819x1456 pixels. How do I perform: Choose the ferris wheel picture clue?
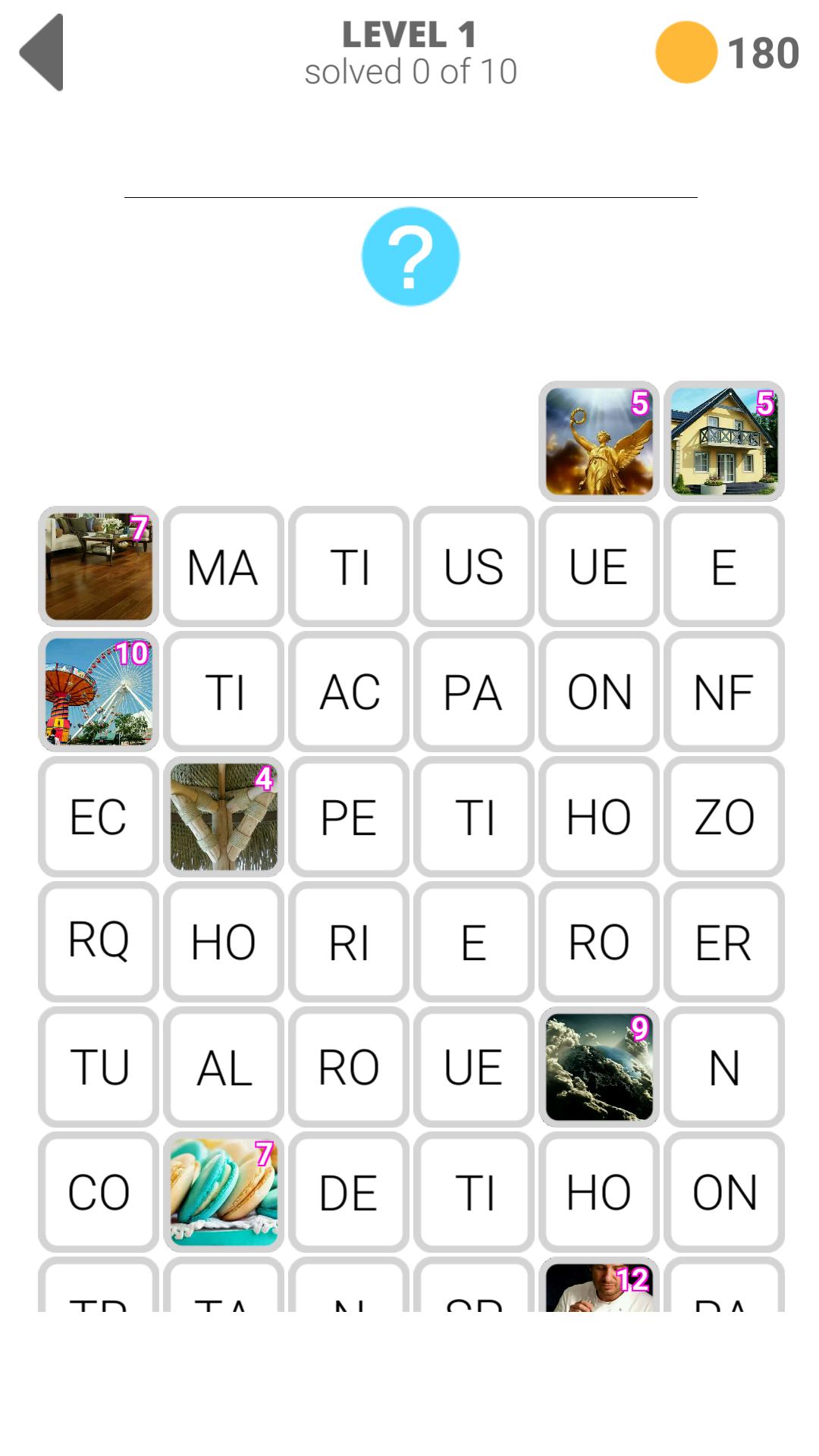[x=99, y=692]
